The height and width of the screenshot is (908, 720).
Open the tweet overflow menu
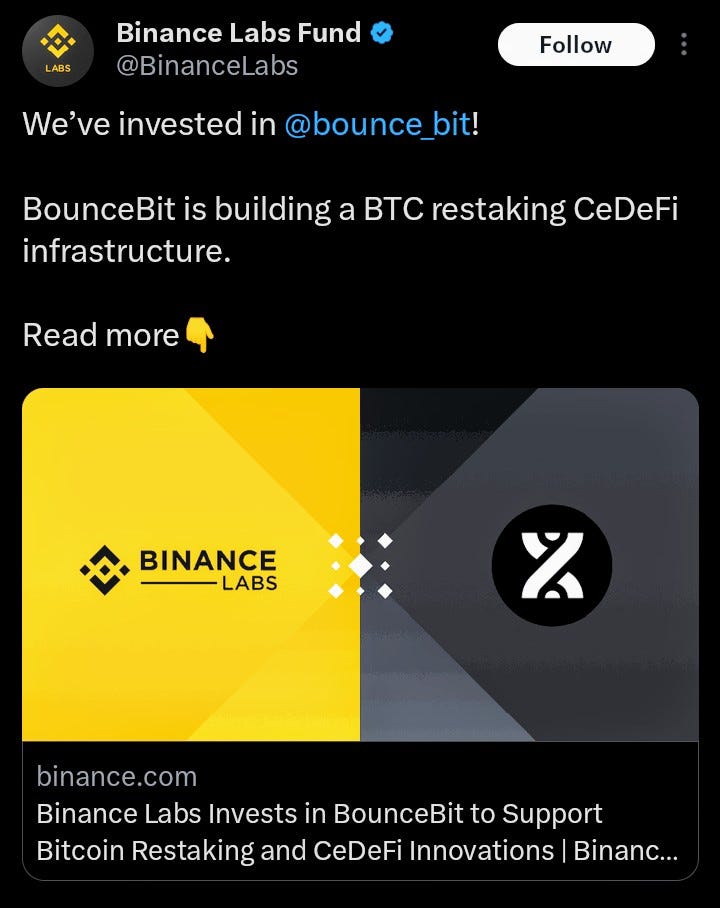click(684, 45)
